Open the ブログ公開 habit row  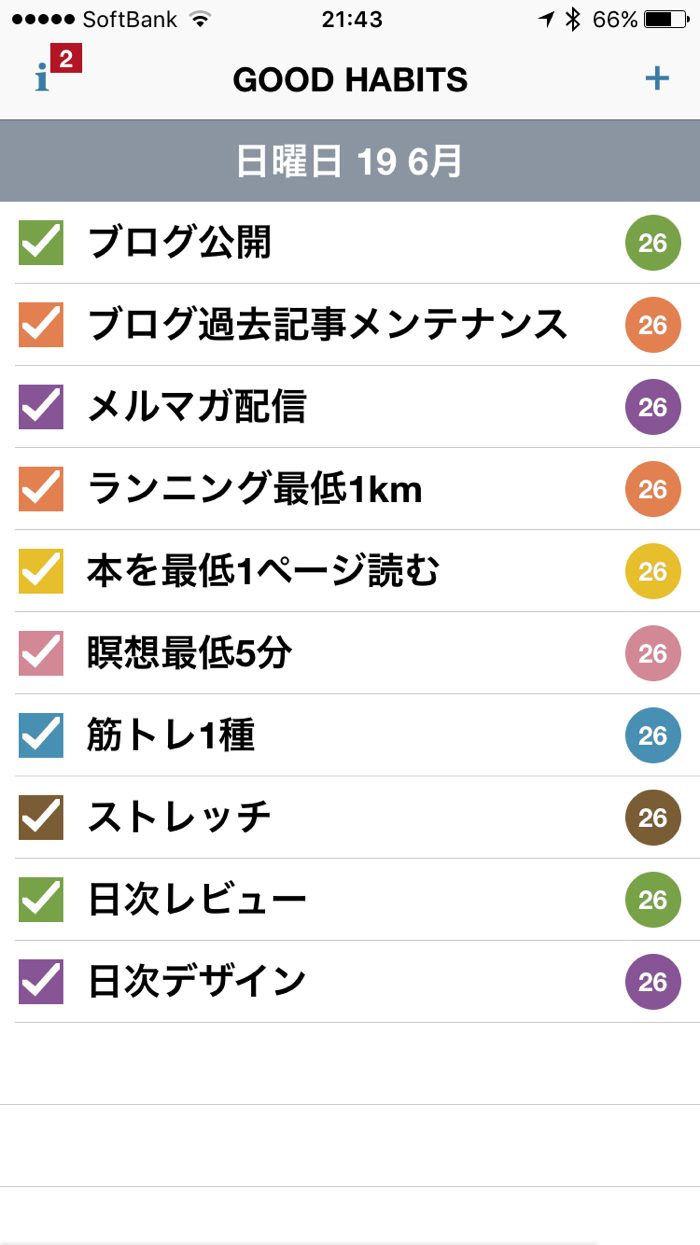tap(180, 243)
